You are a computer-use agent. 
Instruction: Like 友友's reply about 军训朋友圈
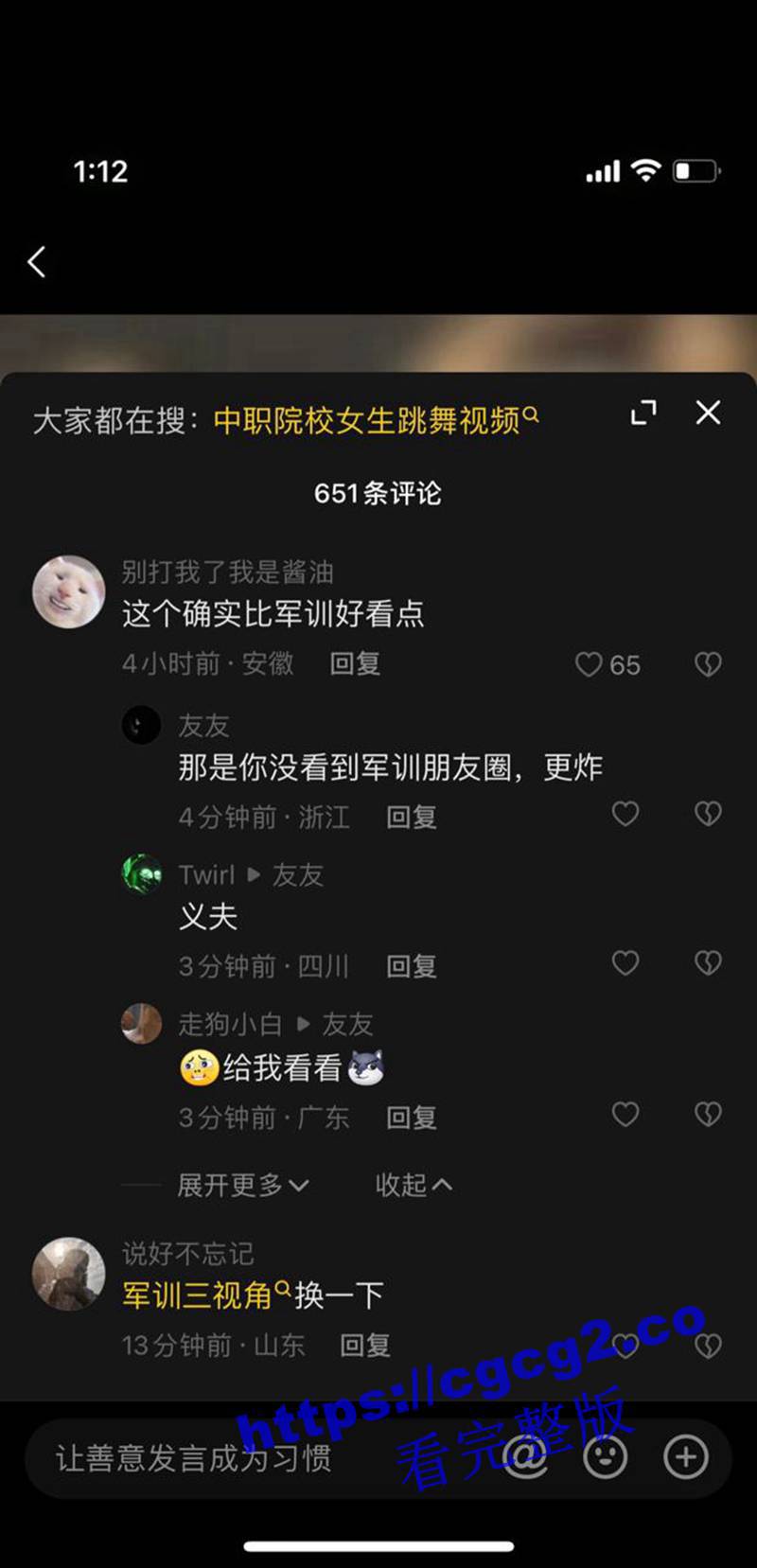pyautogui.click(x=625, y=814)
